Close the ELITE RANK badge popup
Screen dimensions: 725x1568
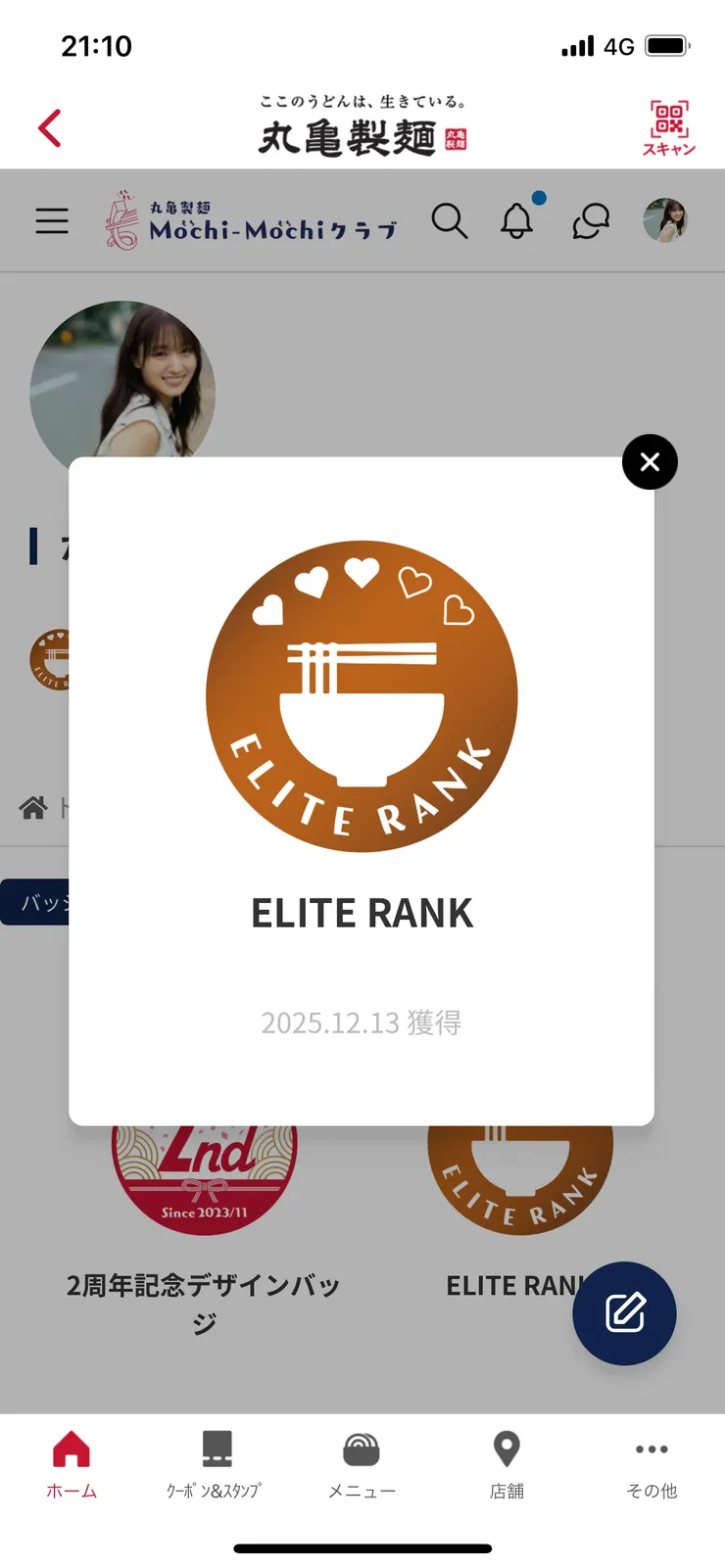click(650, 461)
